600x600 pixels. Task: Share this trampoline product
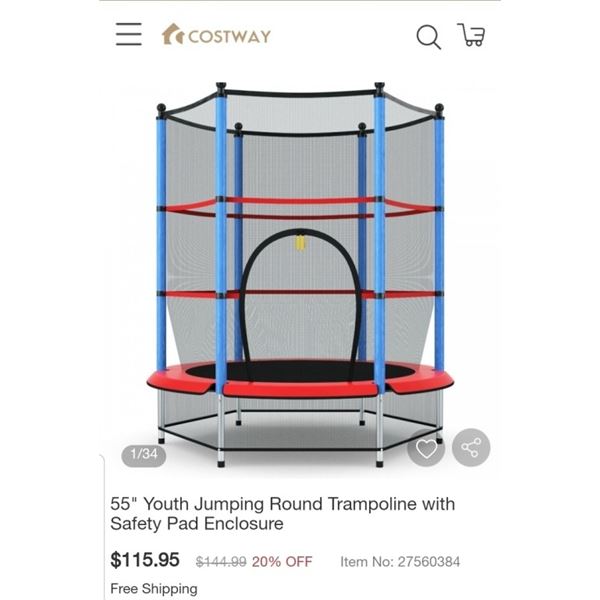[x=470, y=448]
